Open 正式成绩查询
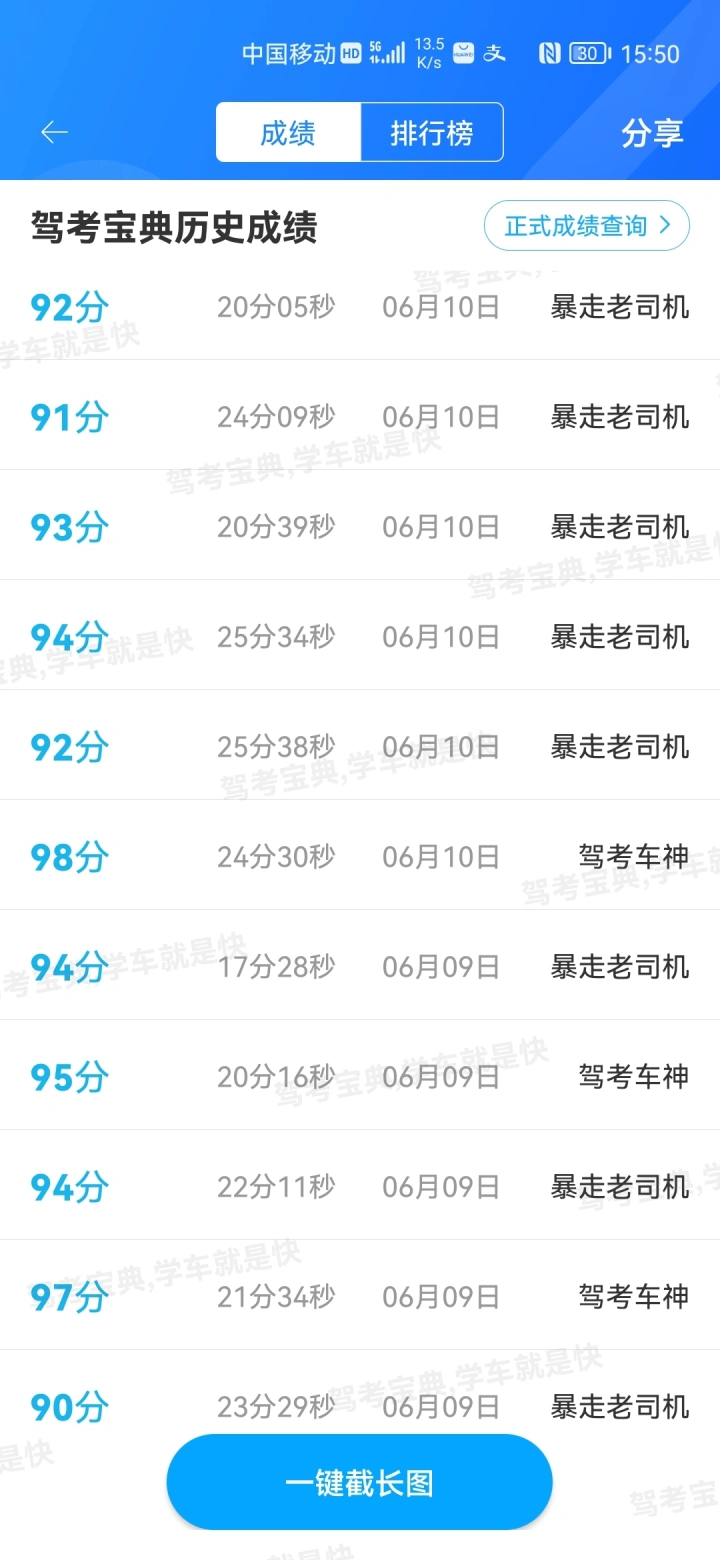Viewport: 720px width, 1560px height. pyautogui.click(x=587, y=226)
